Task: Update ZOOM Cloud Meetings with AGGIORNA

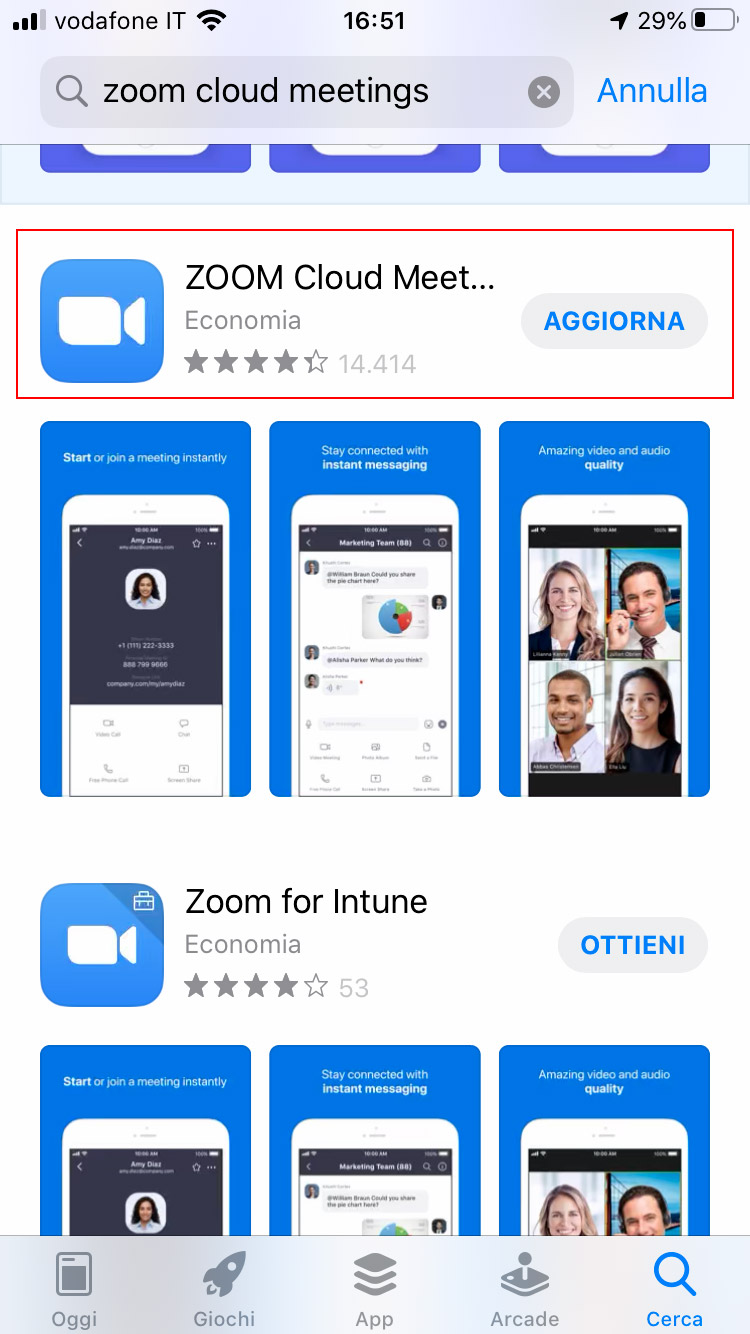Action: tap(614, 321)
